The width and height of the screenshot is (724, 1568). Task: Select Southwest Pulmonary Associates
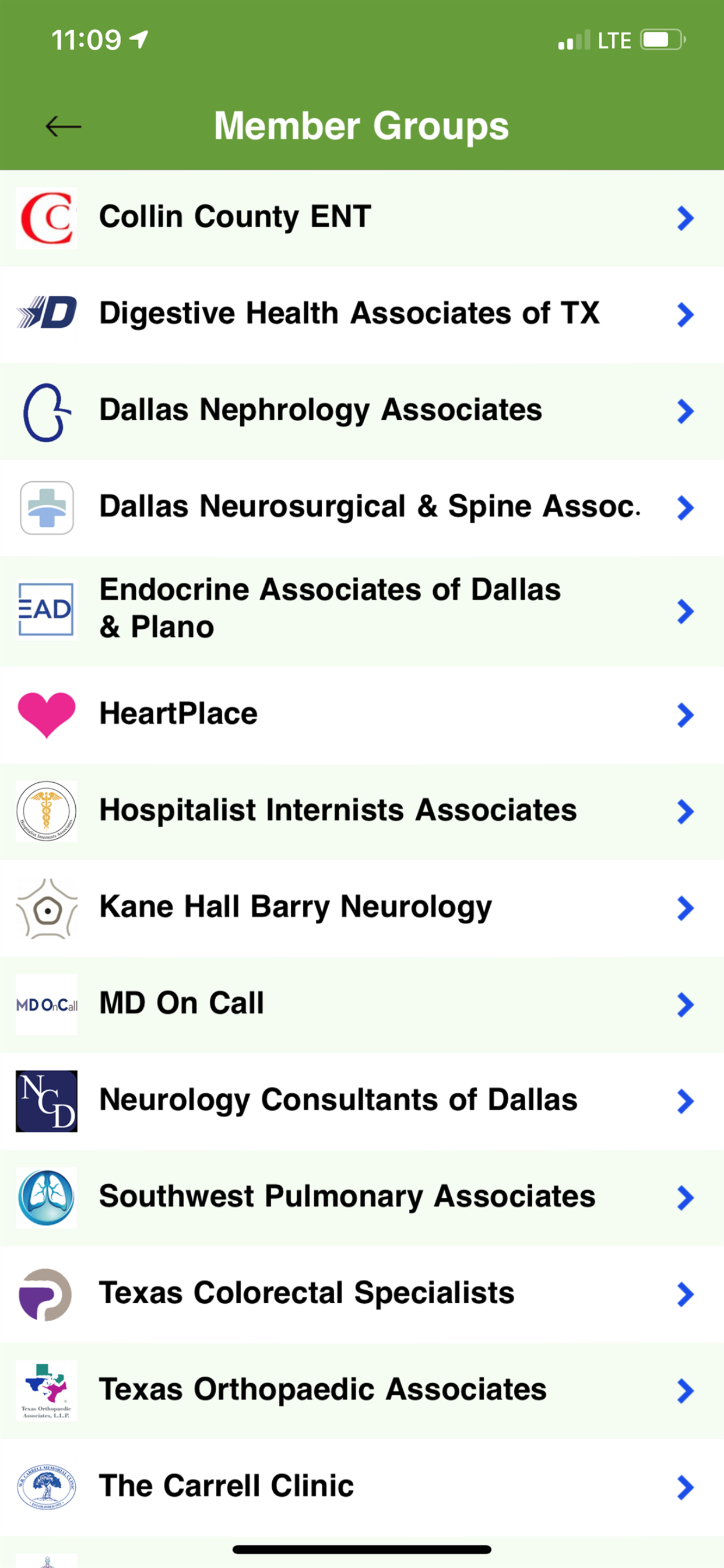(362, 1198)
